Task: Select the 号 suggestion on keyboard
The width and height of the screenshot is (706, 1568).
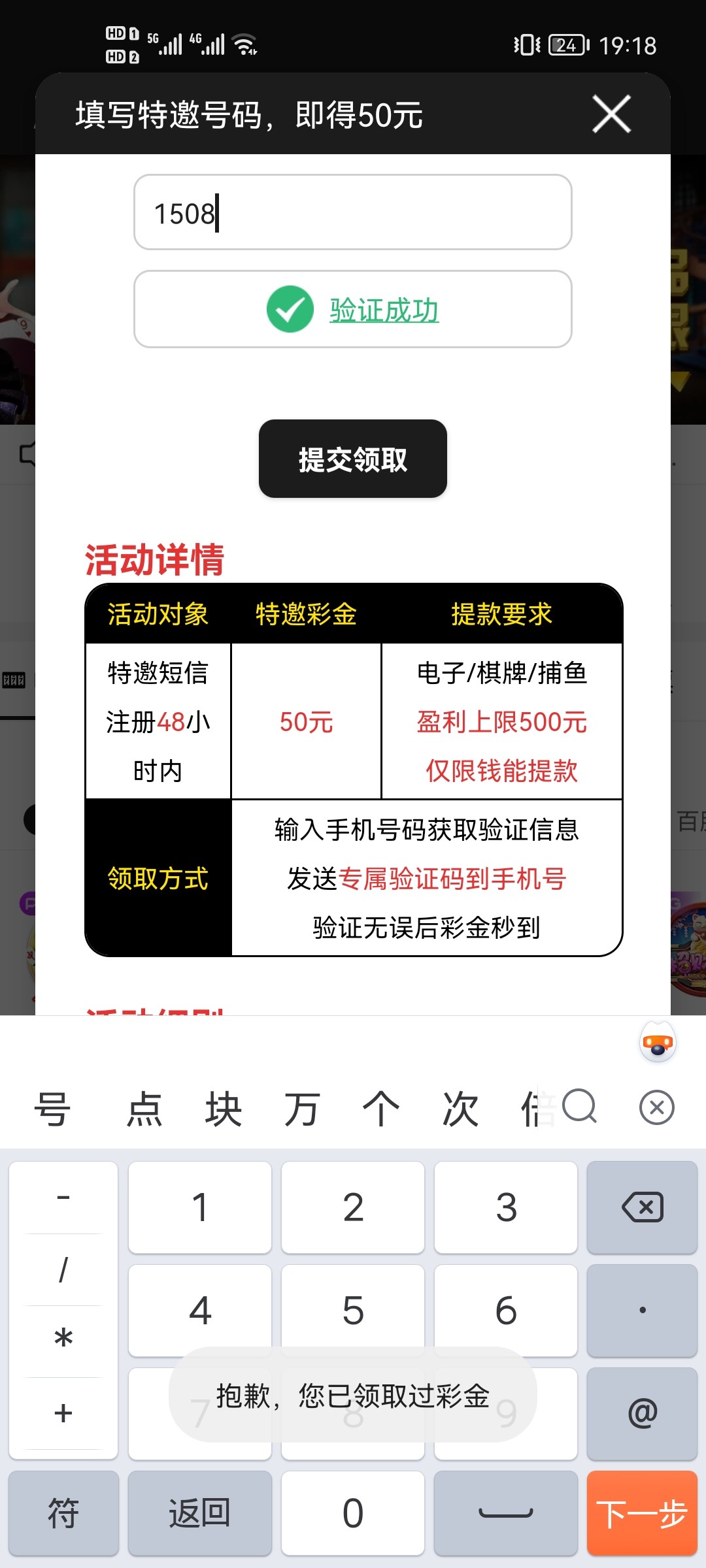Action: click(x=52, y=1109)
